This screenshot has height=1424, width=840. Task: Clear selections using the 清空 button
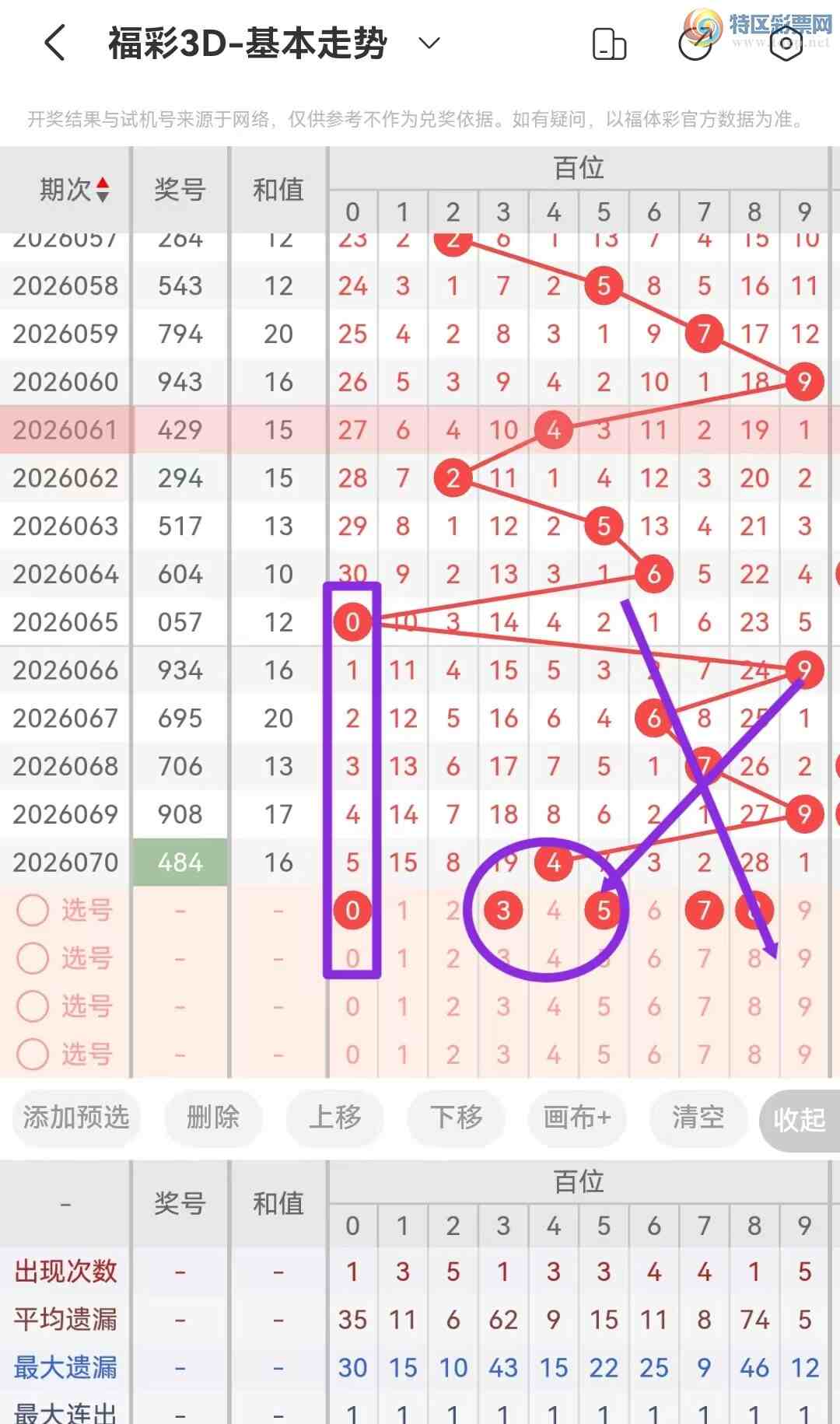click(x=697, y=1119)
